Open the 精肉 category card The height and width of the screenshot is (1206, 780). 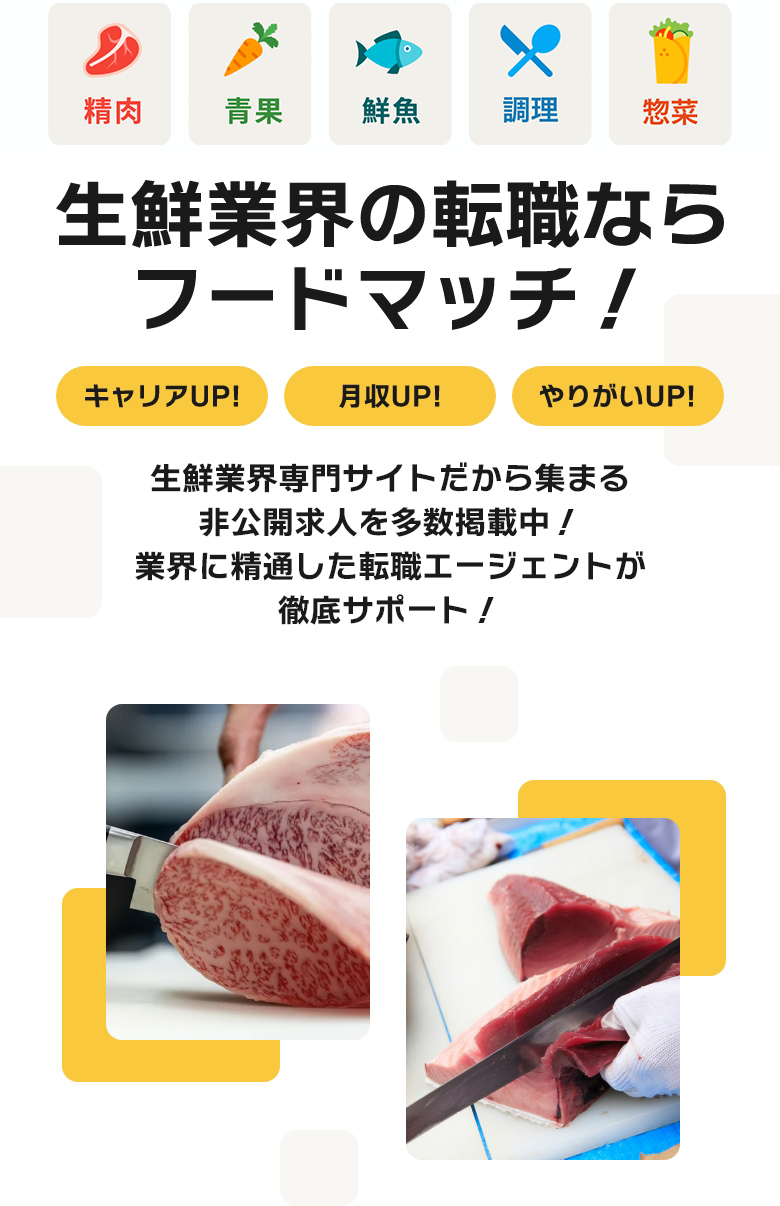point(110,73)
